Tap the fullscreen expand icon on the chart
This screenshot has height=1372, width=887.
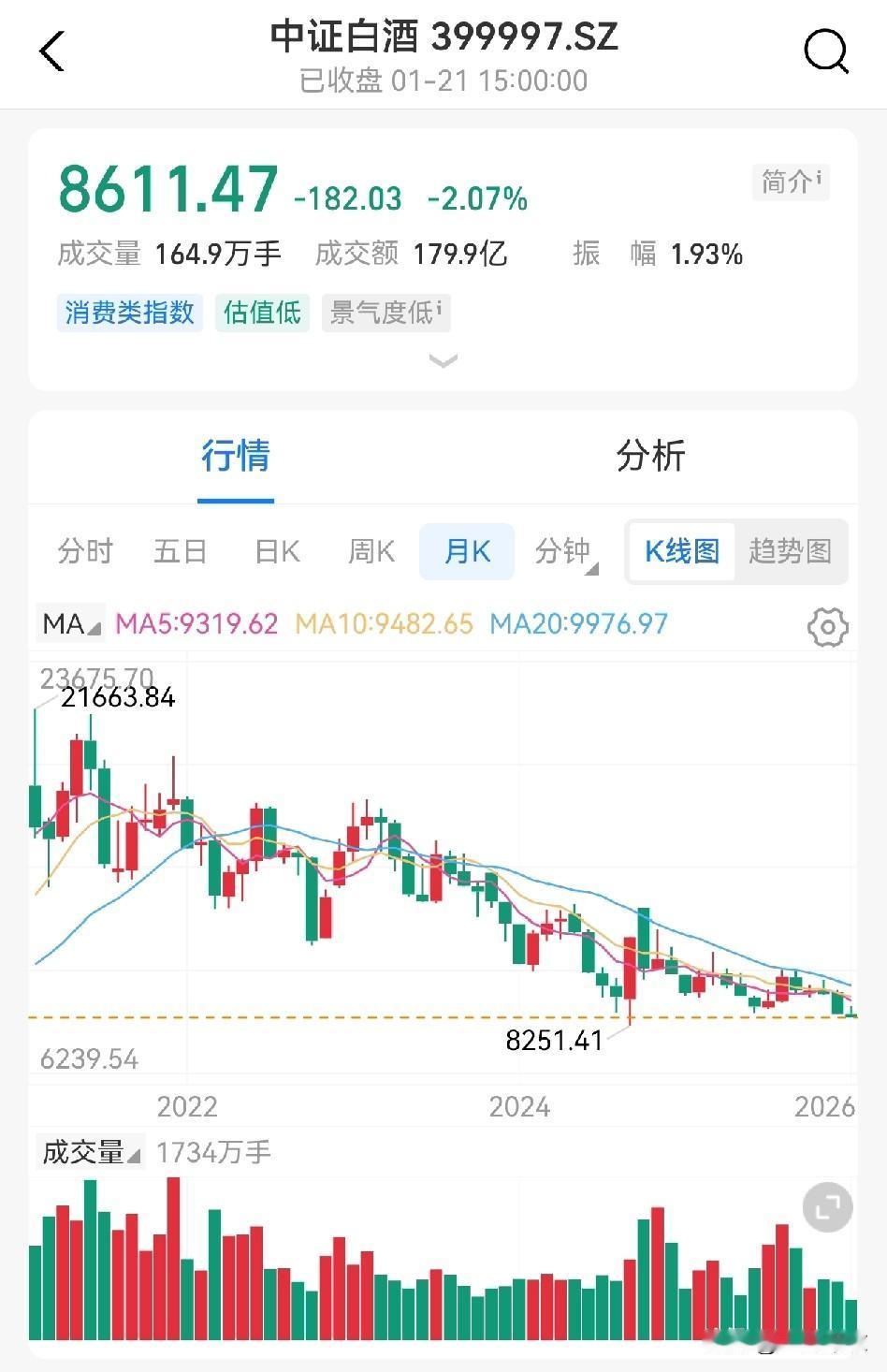[828, 1207]
